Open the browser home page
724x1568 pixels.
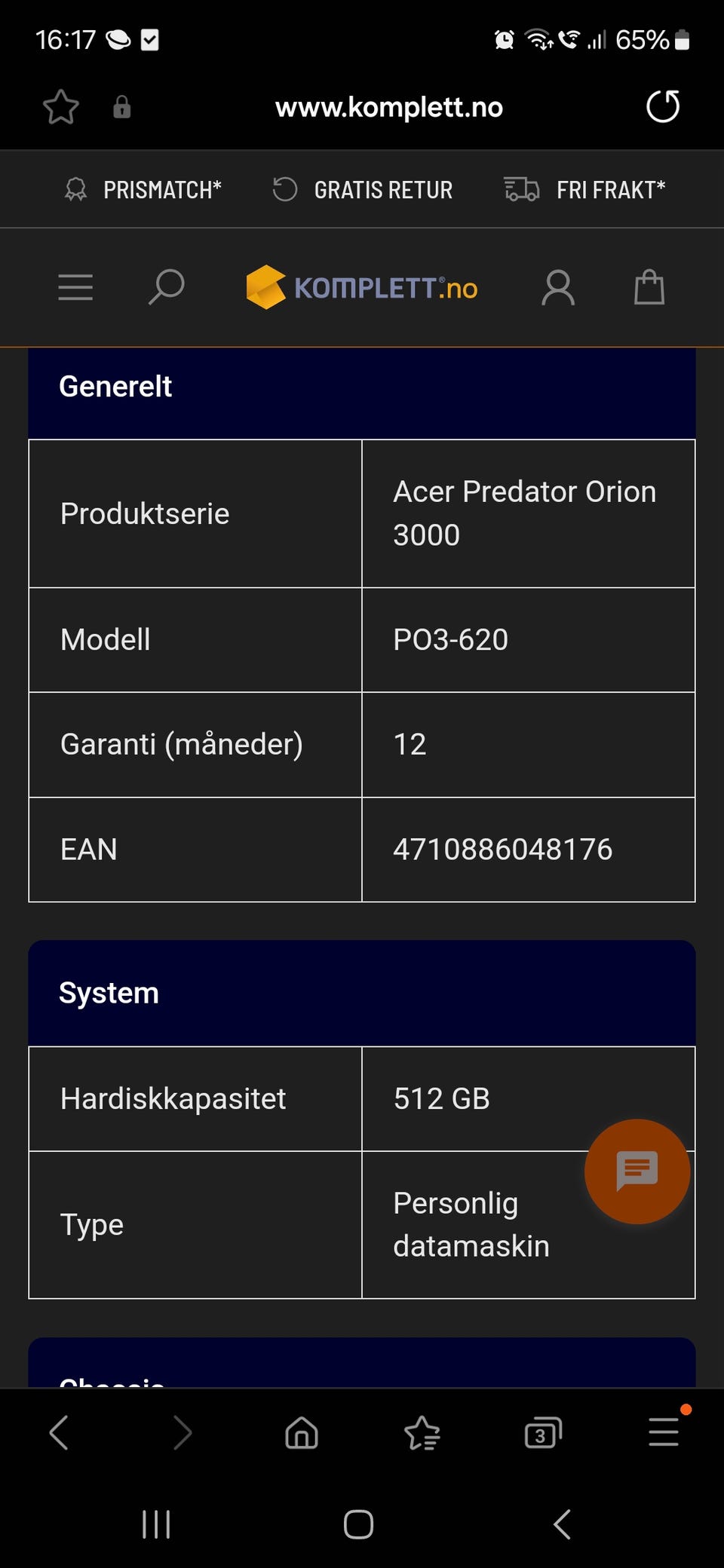pos(302,1432)
